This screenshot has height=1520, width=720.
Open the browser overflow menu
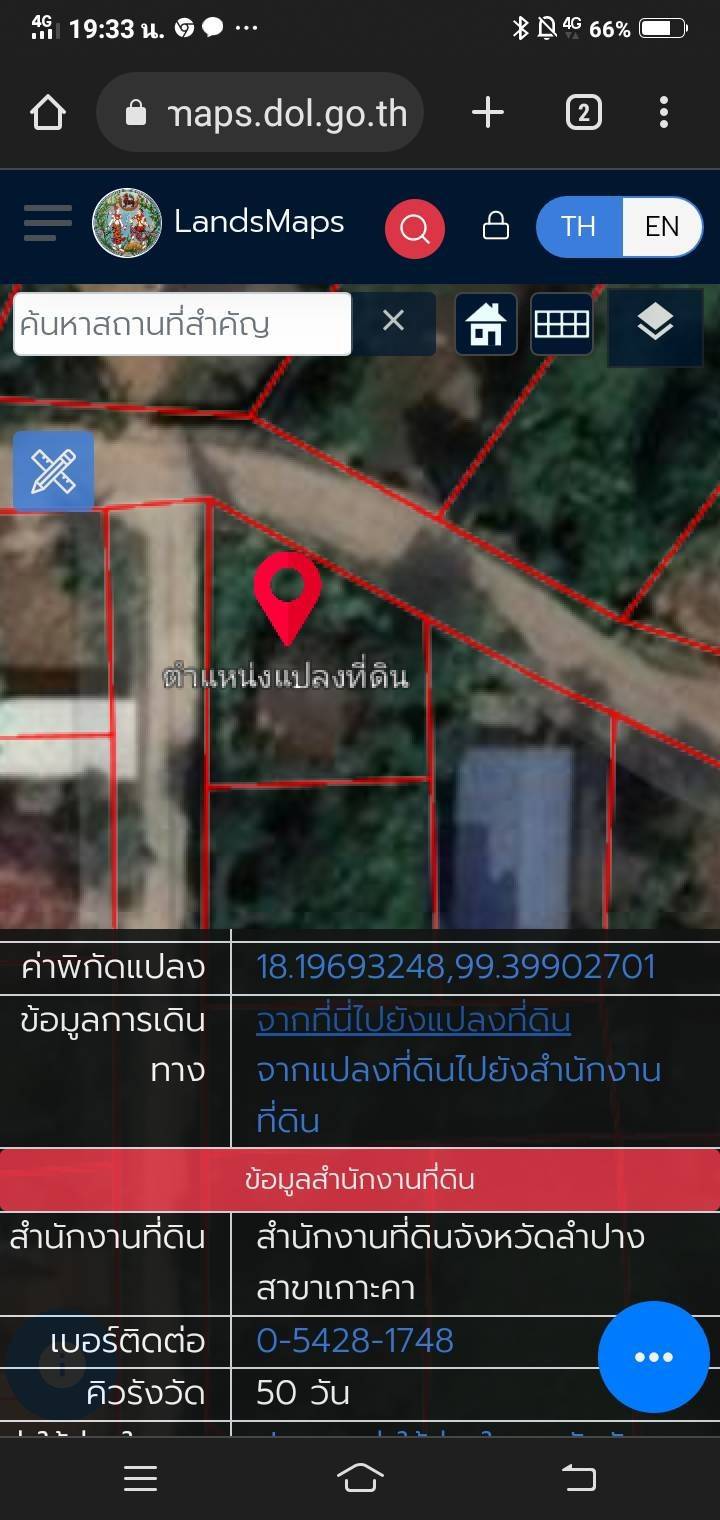pyautogui.click(x=664, y=113)
